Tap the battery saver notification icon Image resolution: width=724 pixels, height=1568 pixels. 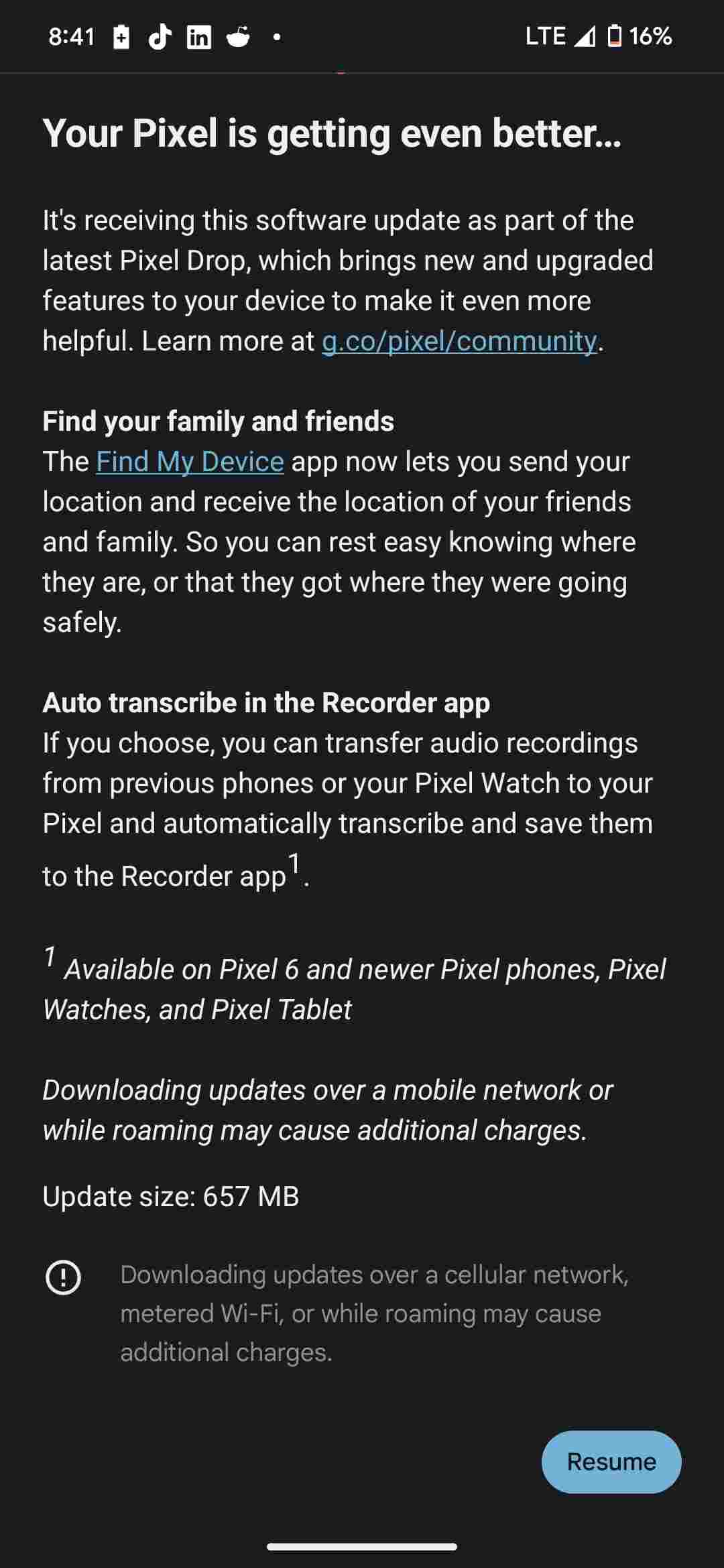coord(122,35)
